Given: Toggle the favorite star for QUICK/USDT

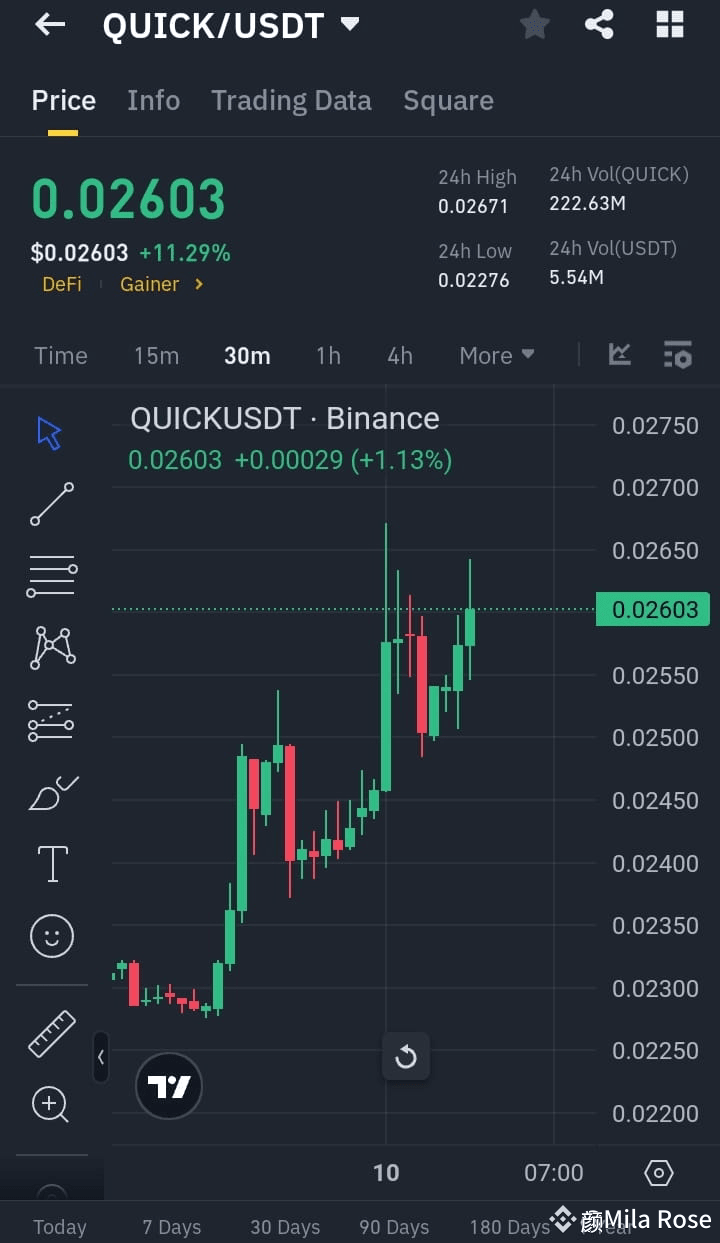Looking at the screenshot, I should 534,25.
